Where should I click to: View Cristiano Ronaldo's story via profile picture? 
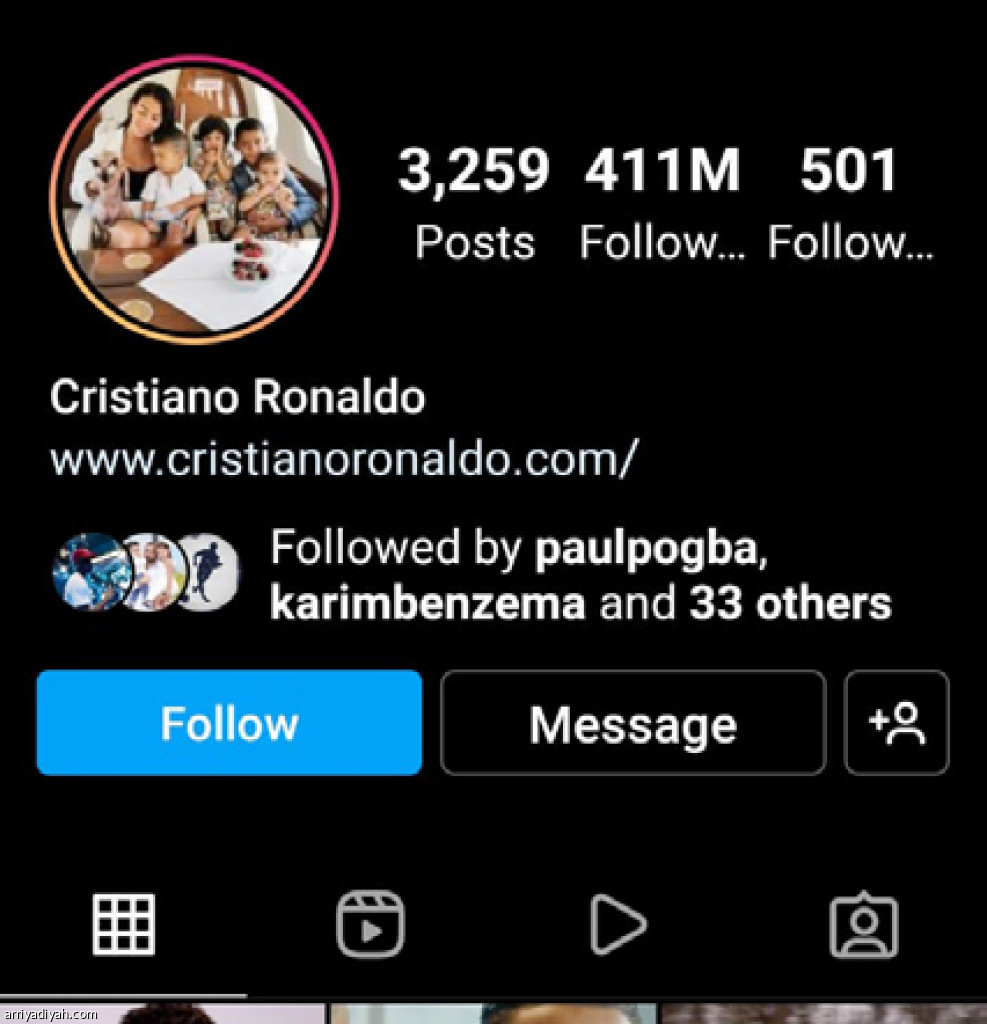click(194, 200)
